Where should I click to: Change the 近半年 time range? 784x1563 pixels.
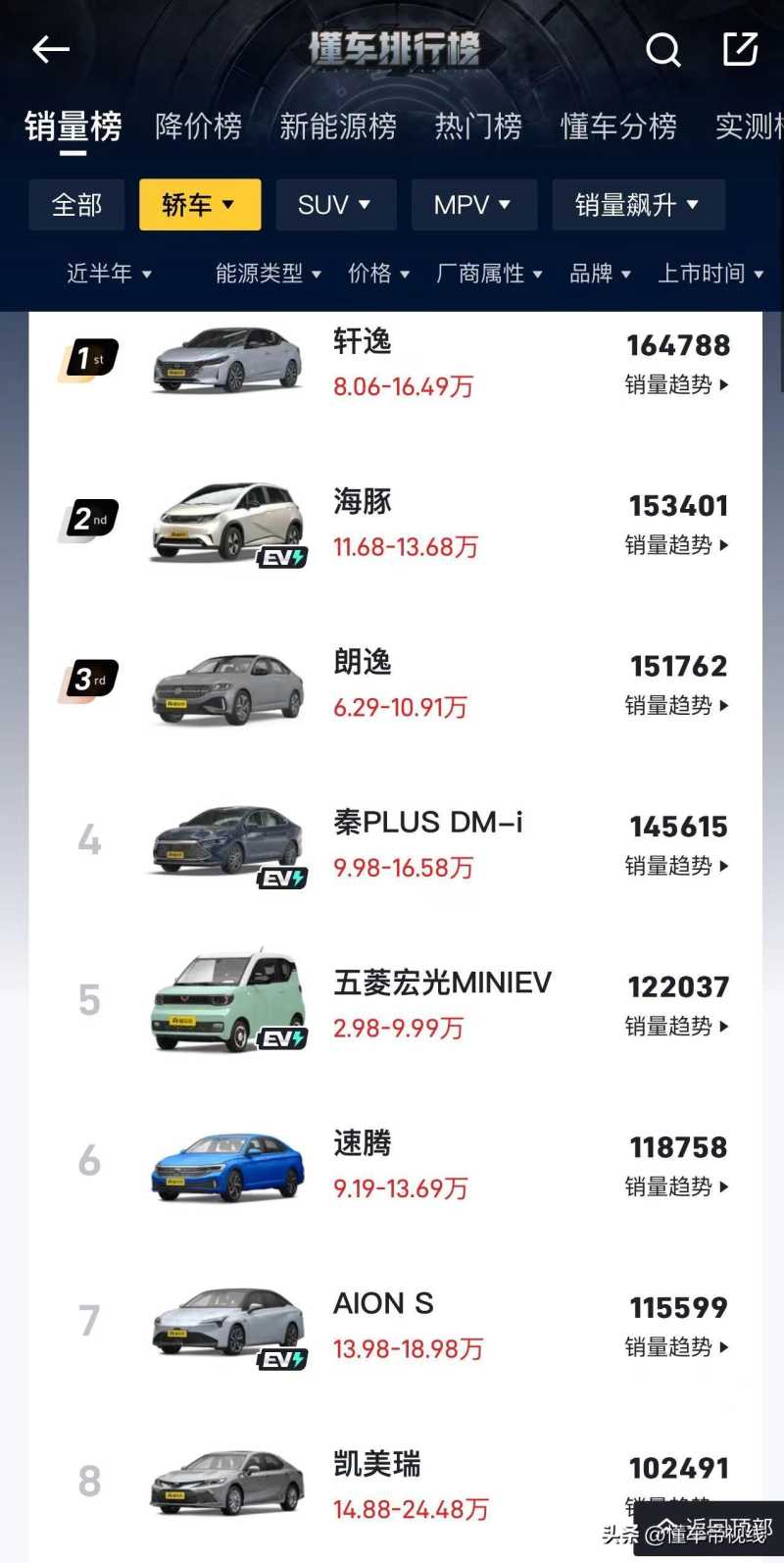pyautogui.click(x=109, y=274)
